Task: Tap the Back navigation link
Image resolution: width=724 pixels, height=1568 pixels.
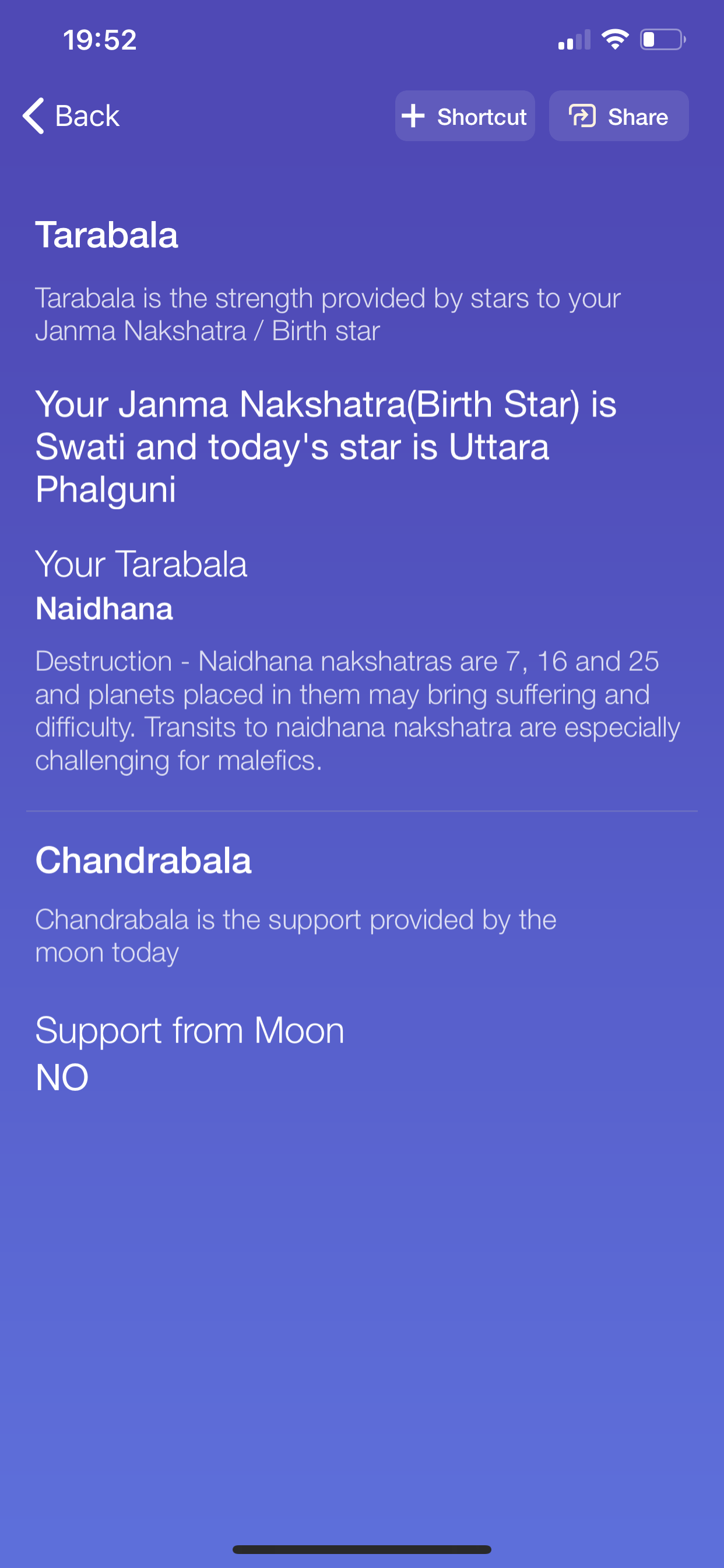Action: (x=71, y=115)
